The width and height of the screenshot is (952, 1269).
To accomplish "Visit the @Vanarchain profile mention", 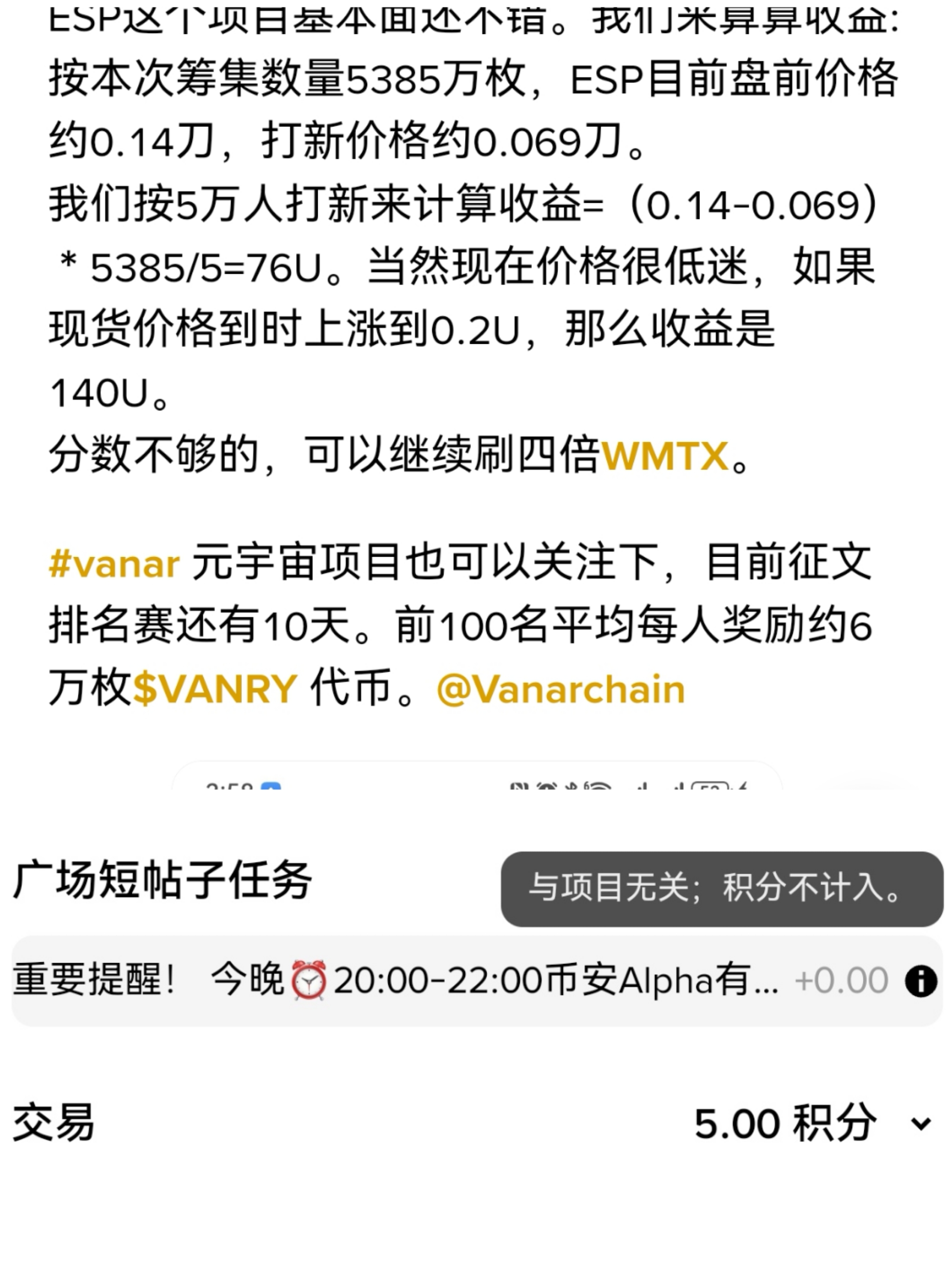I will coord(560,689).
